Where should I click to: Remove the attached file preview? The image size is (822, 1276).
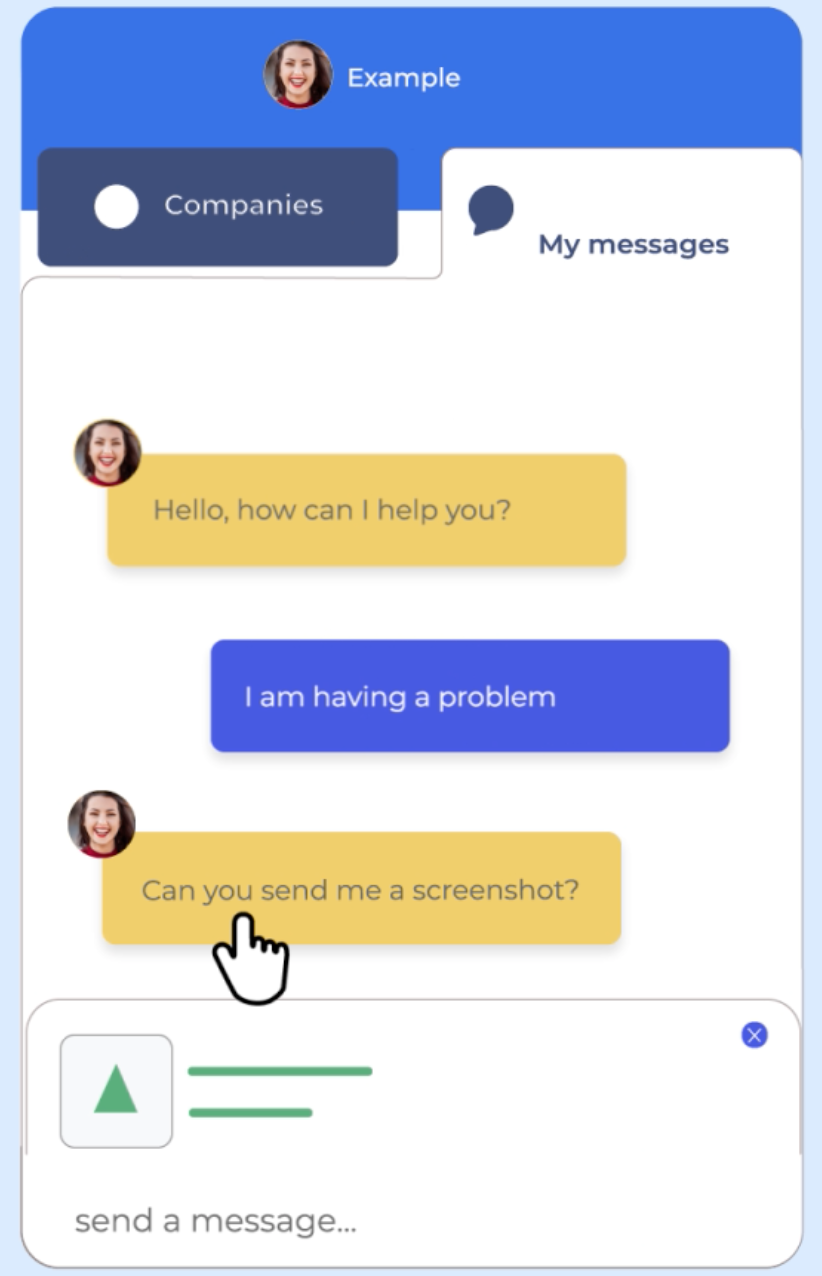(754, 1035)
